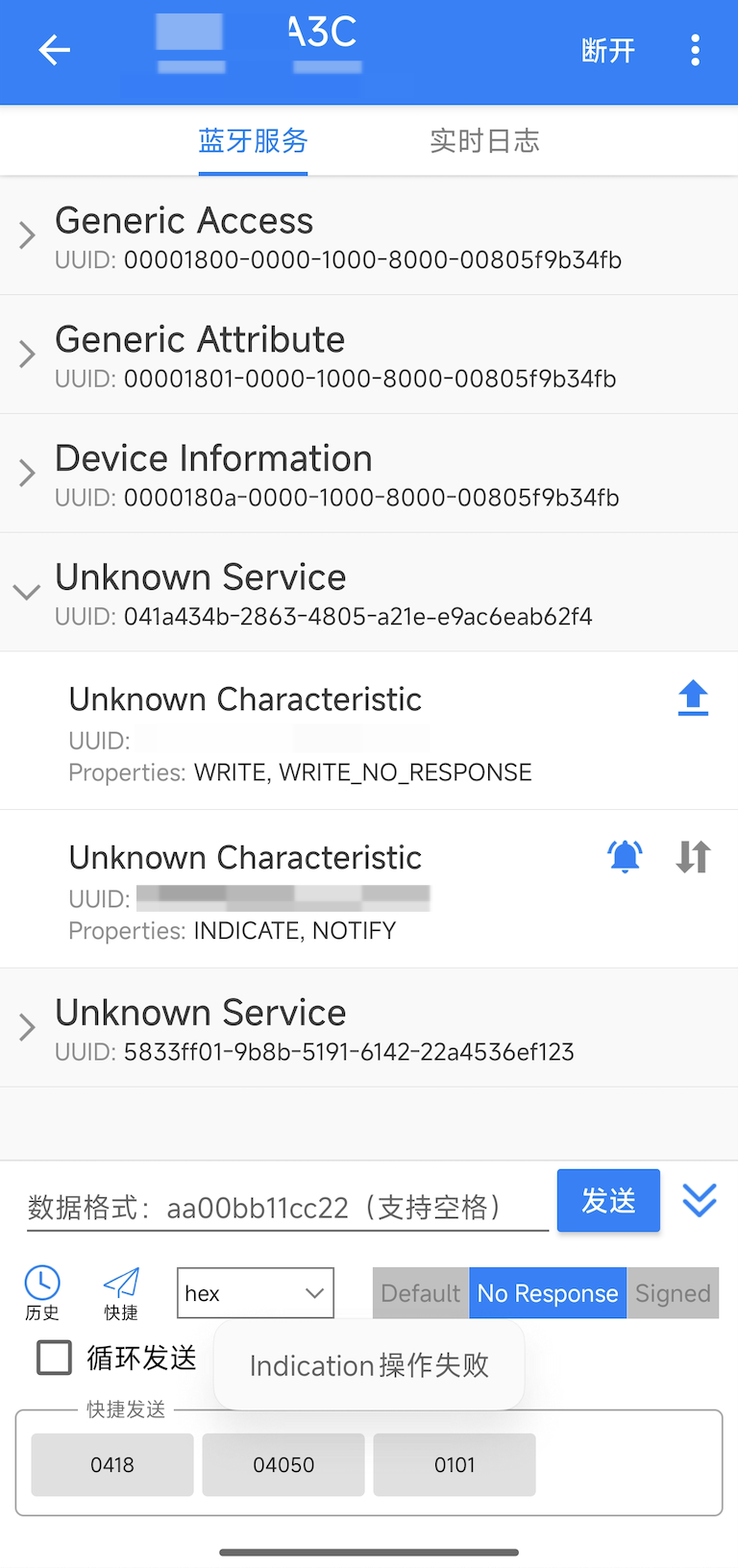Go back using the arrow icon
Screen dimensions: 738x1568
55,50
